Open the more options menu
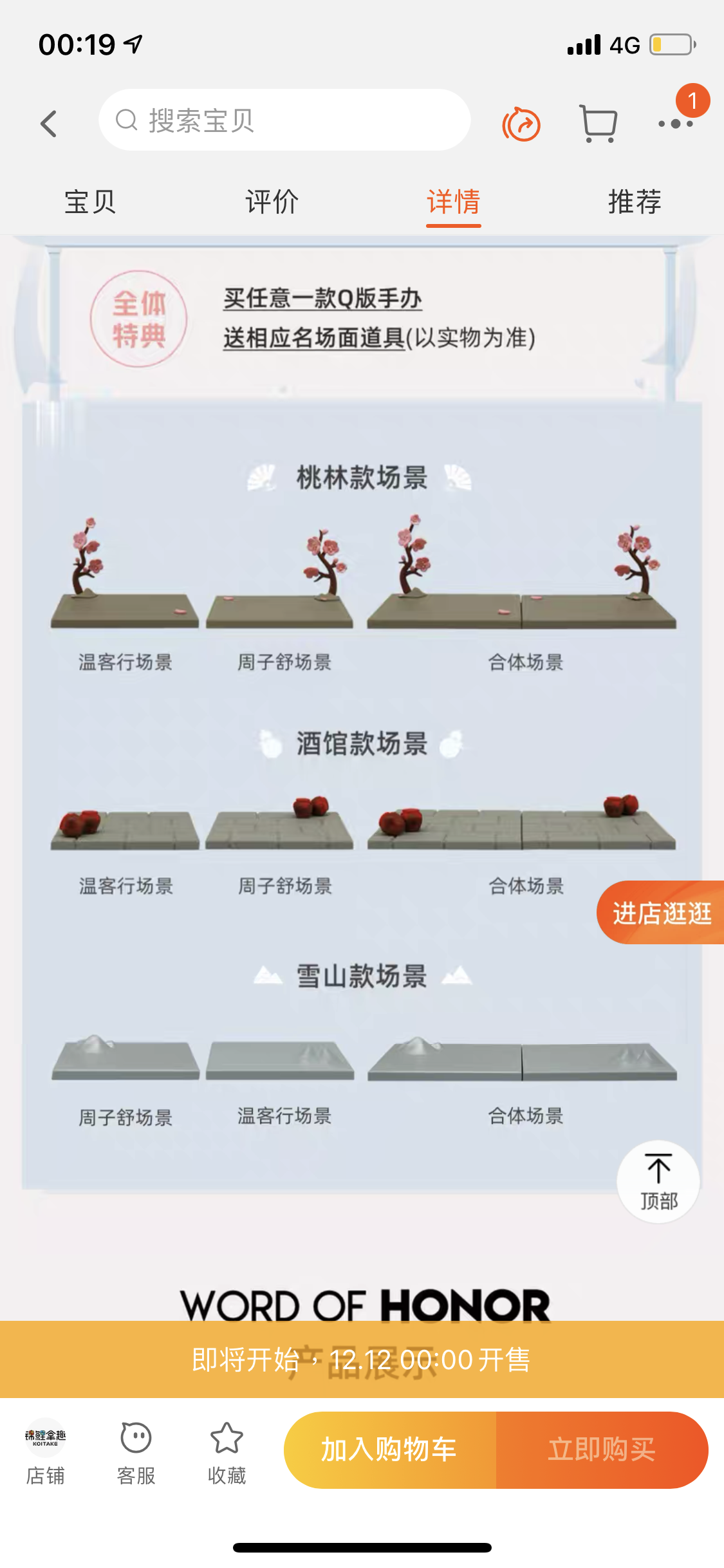Screen dimensions: 724x1568 676,123
